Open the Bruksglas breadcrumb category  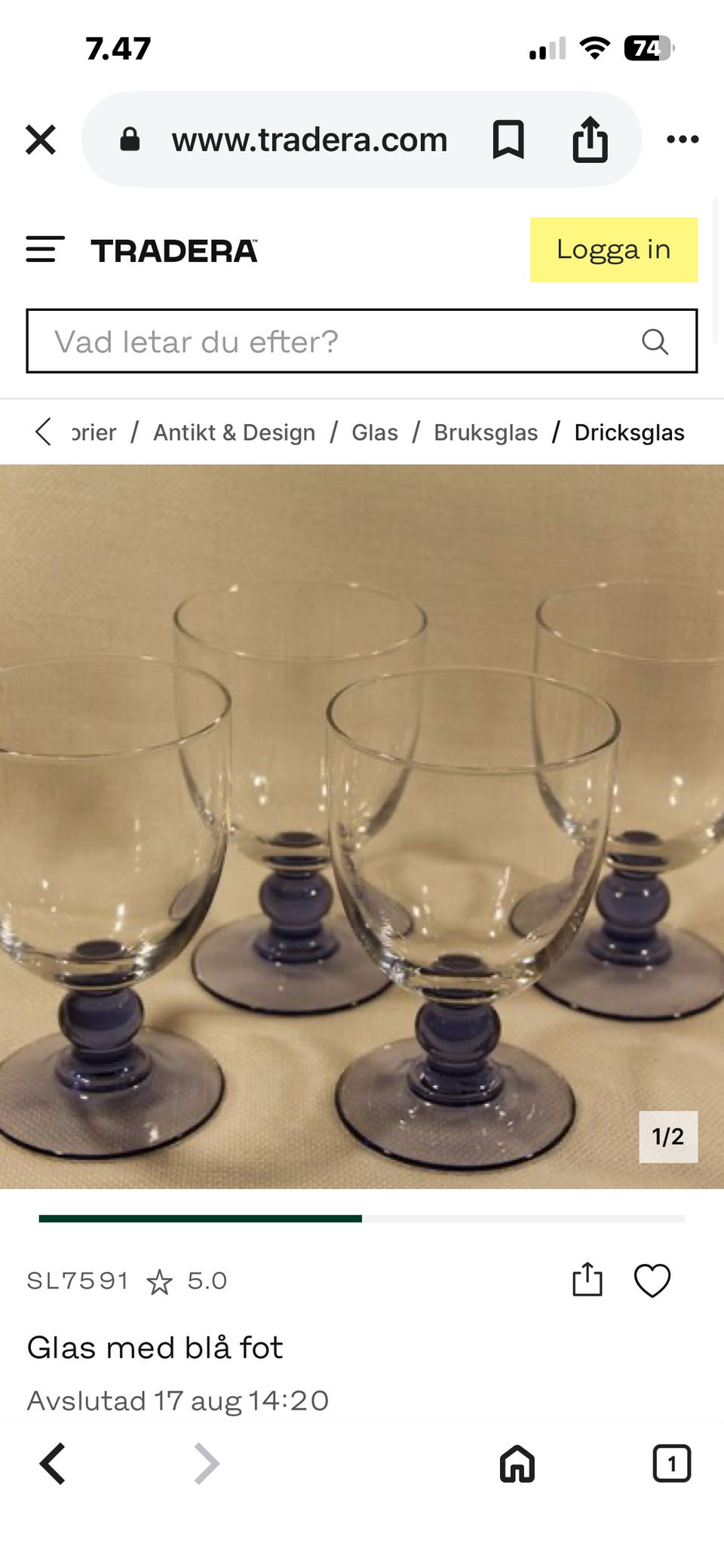point(486,432)
